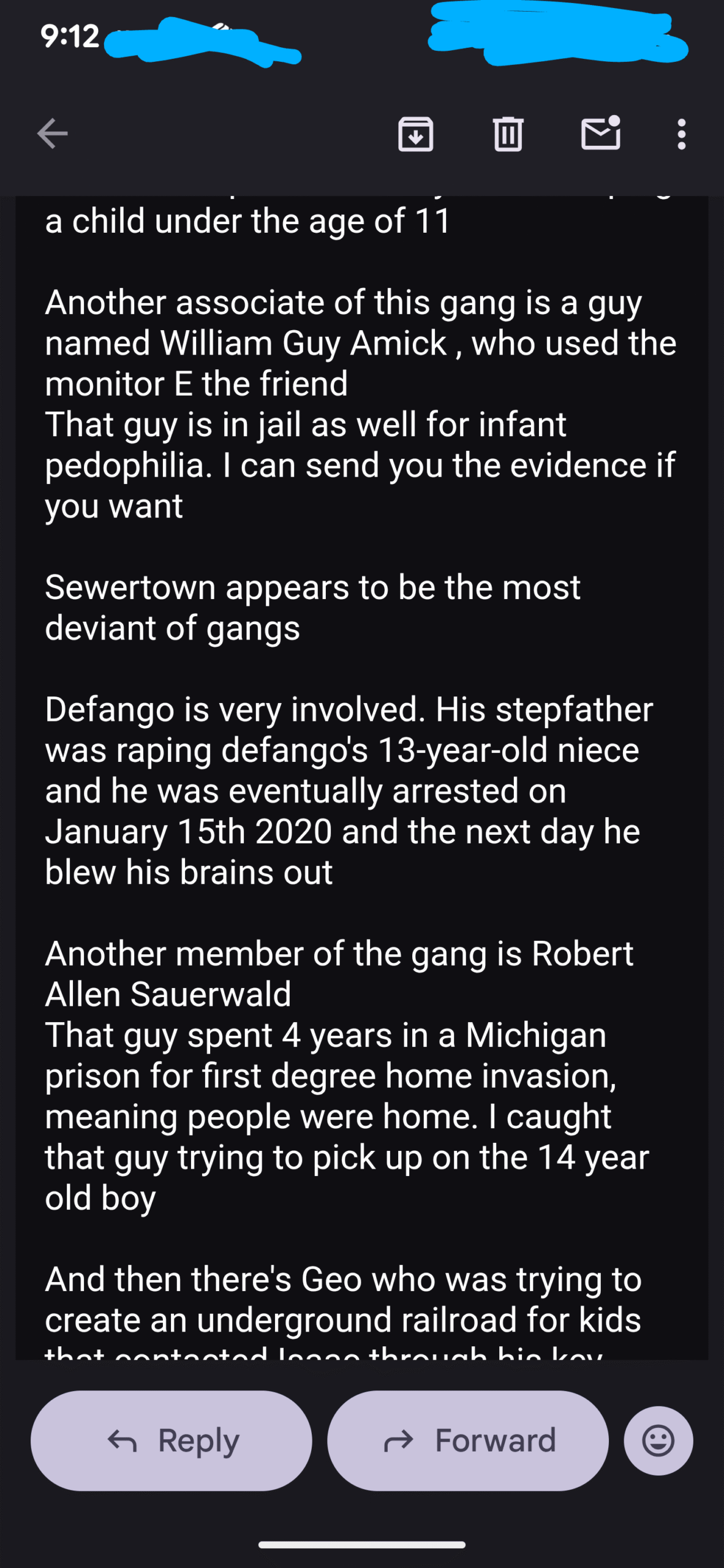724x1568 pixels.
Task: Go back to the inbox
Action: click(53, 134)
